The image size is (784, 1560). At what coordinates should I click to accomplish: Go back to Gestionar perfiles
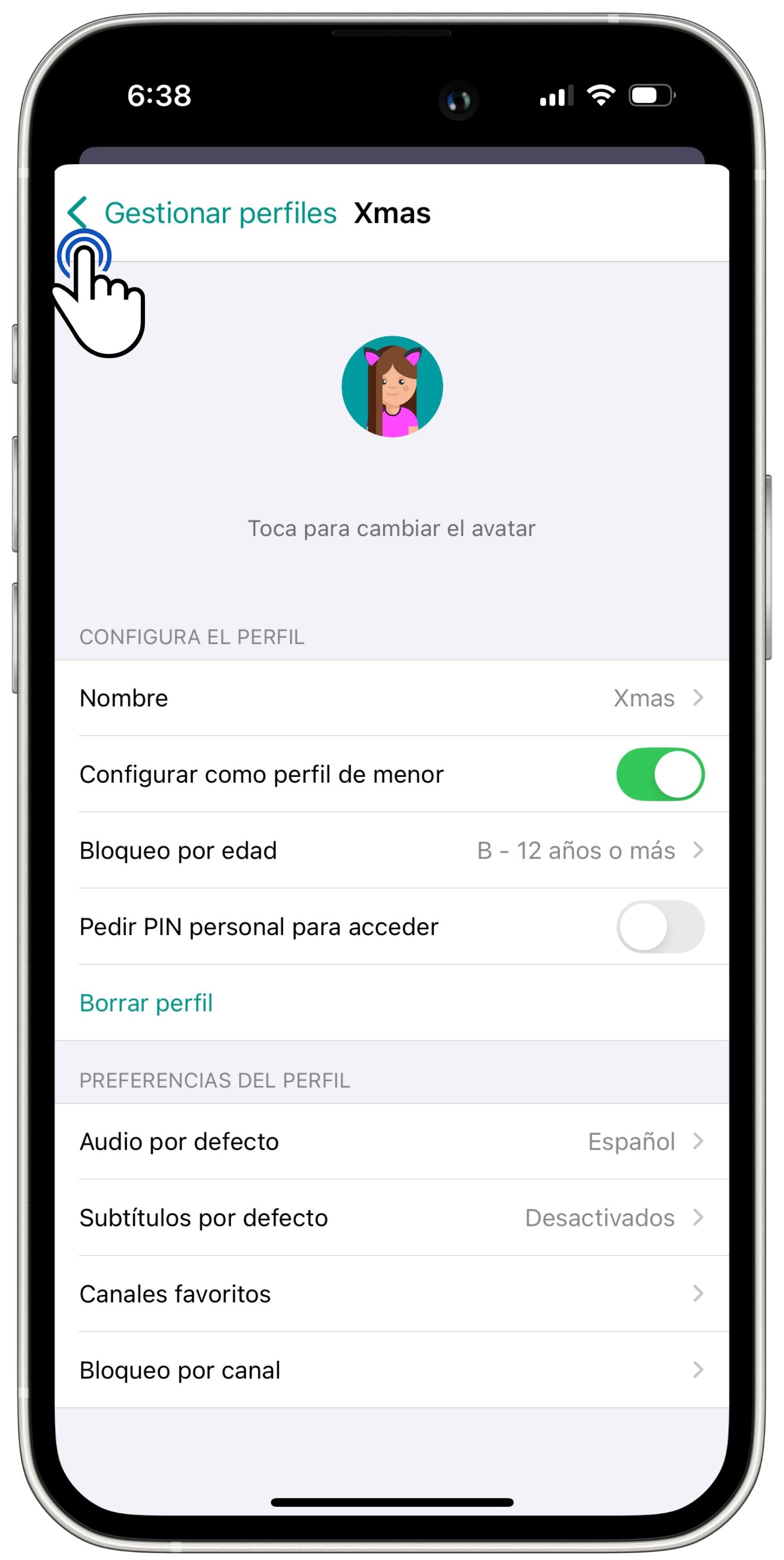click(202, 213)
